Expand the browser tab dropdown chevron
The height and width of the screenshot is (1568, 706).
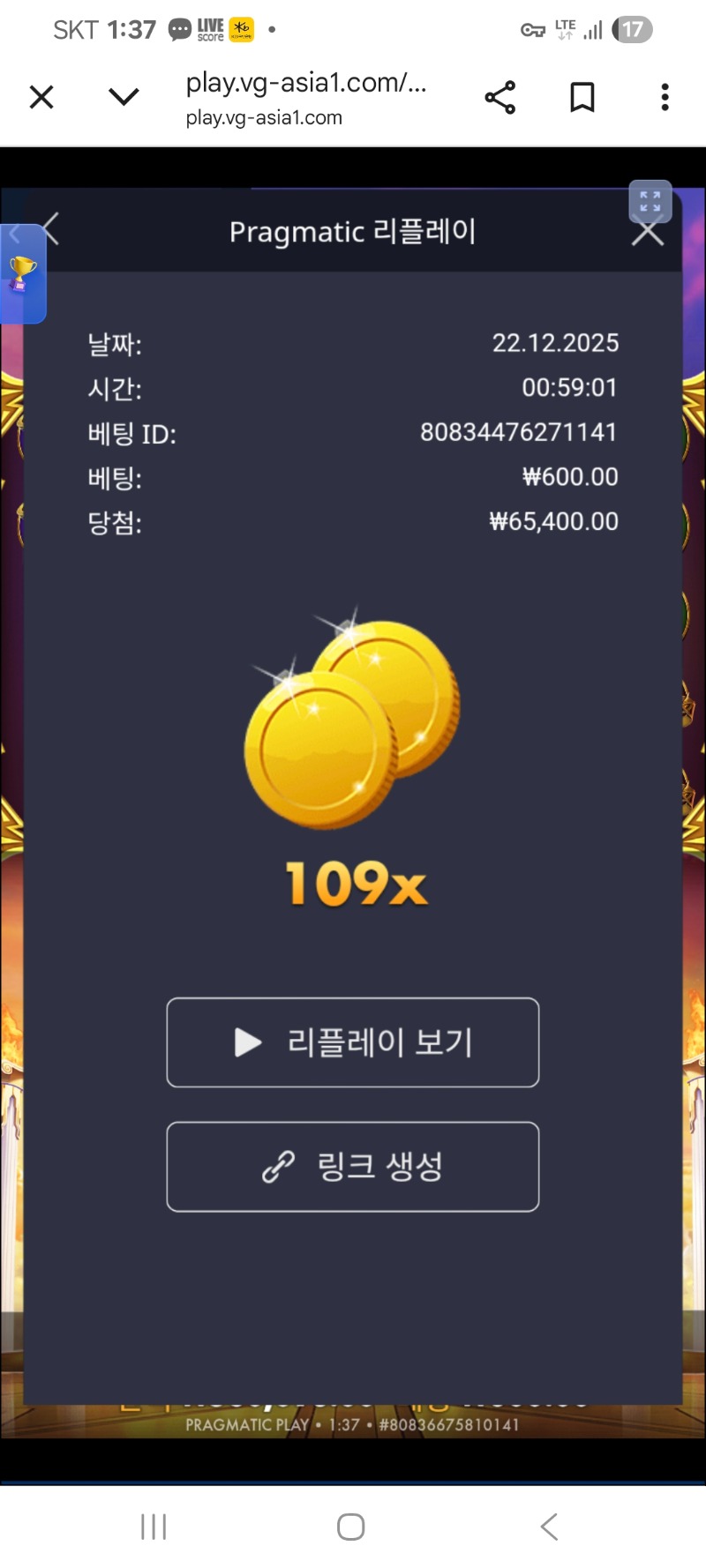click(124, 97)
